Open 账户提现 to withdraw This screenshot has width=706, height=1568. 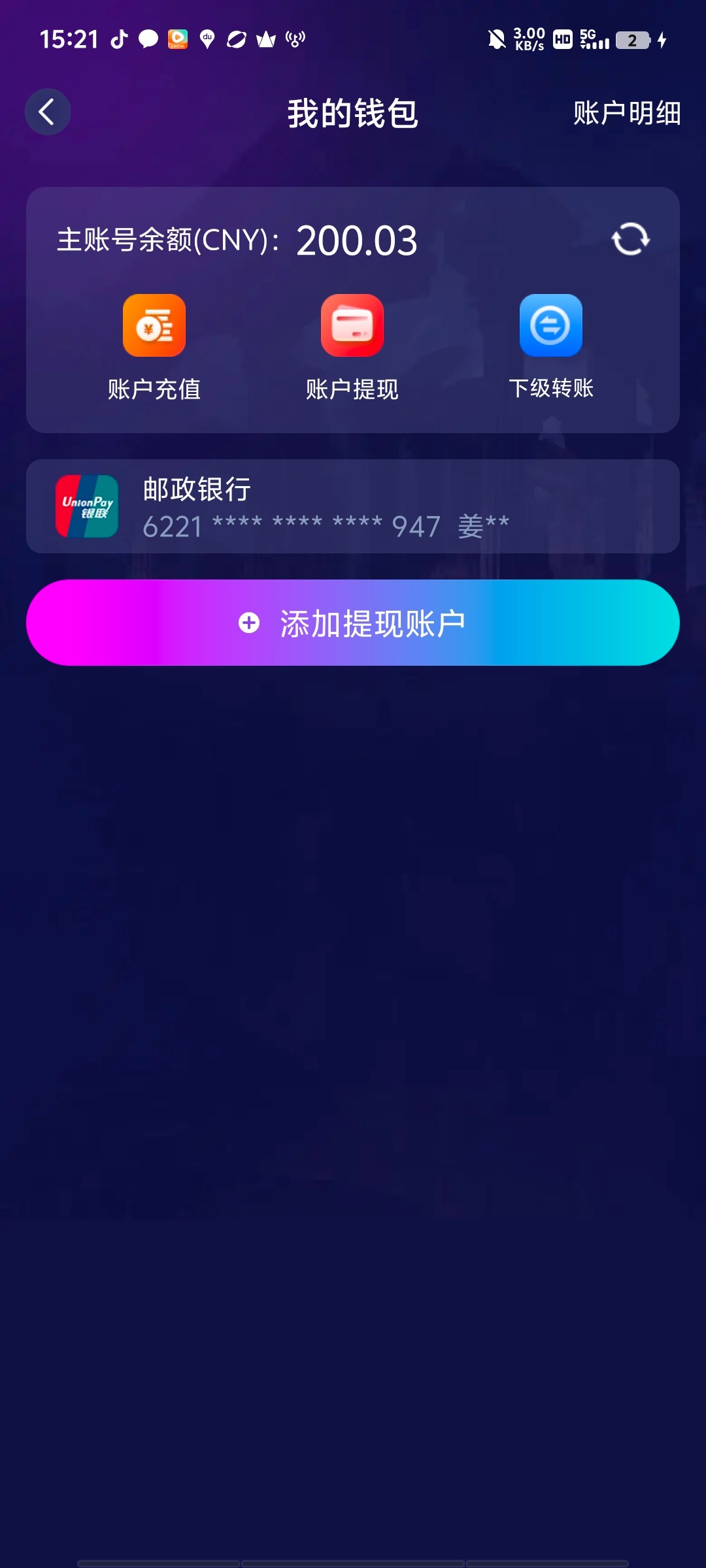point(352,346)
